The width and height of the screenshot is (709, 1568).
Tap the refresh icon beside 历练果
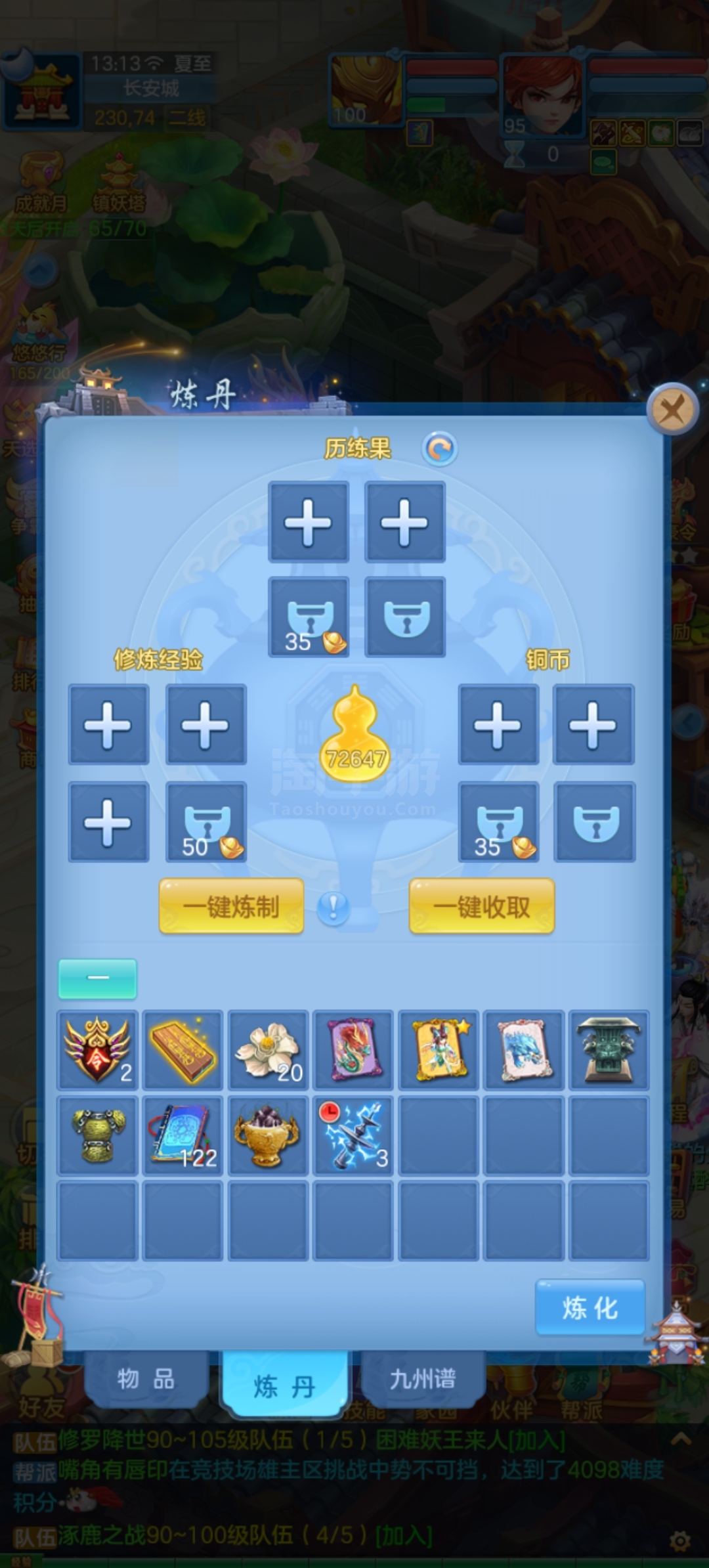pos(439,449)
